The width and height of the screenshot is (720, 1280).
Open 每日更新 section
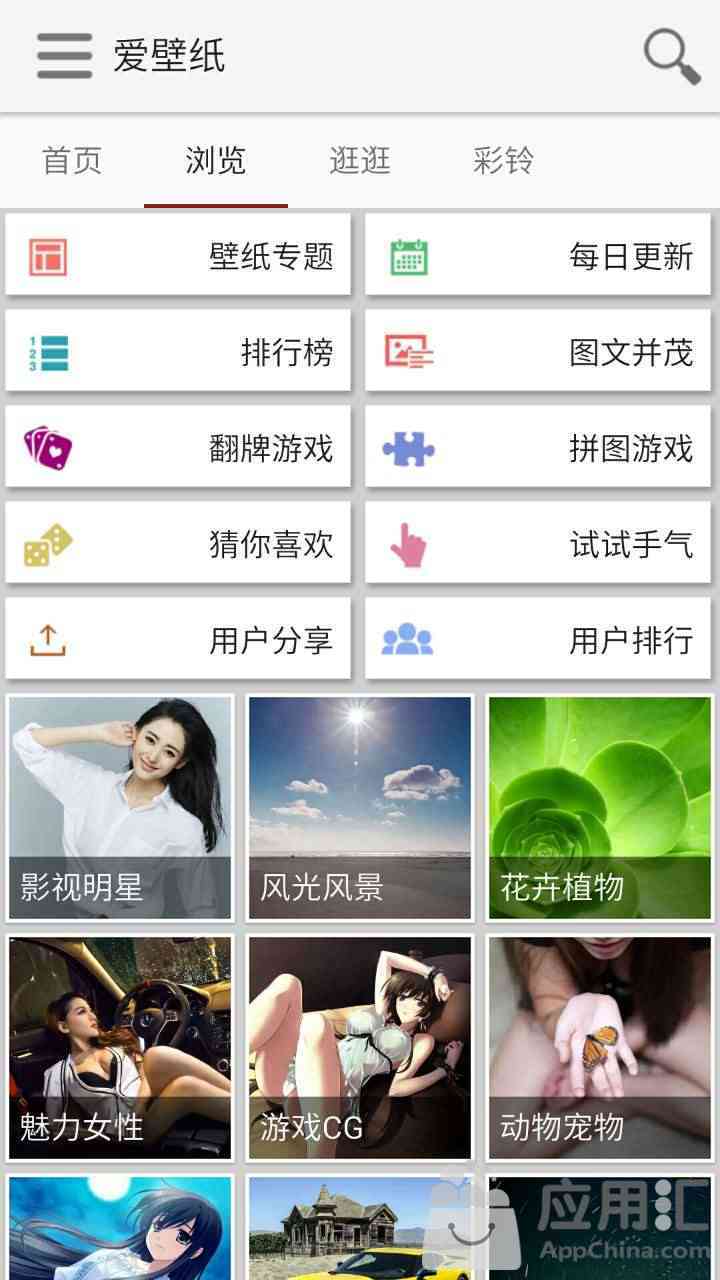pos(538,256)
